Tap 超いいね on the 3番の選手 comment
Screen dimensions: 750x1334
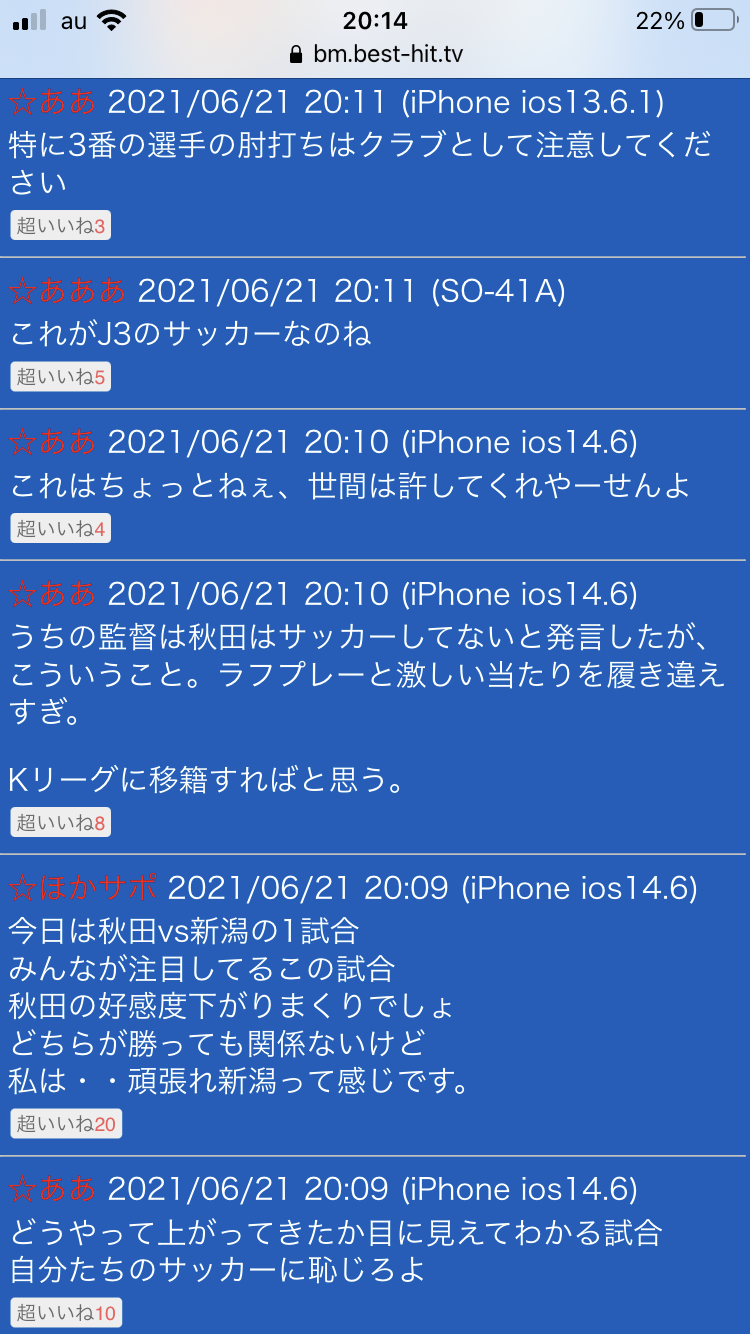tap(60, 226)
